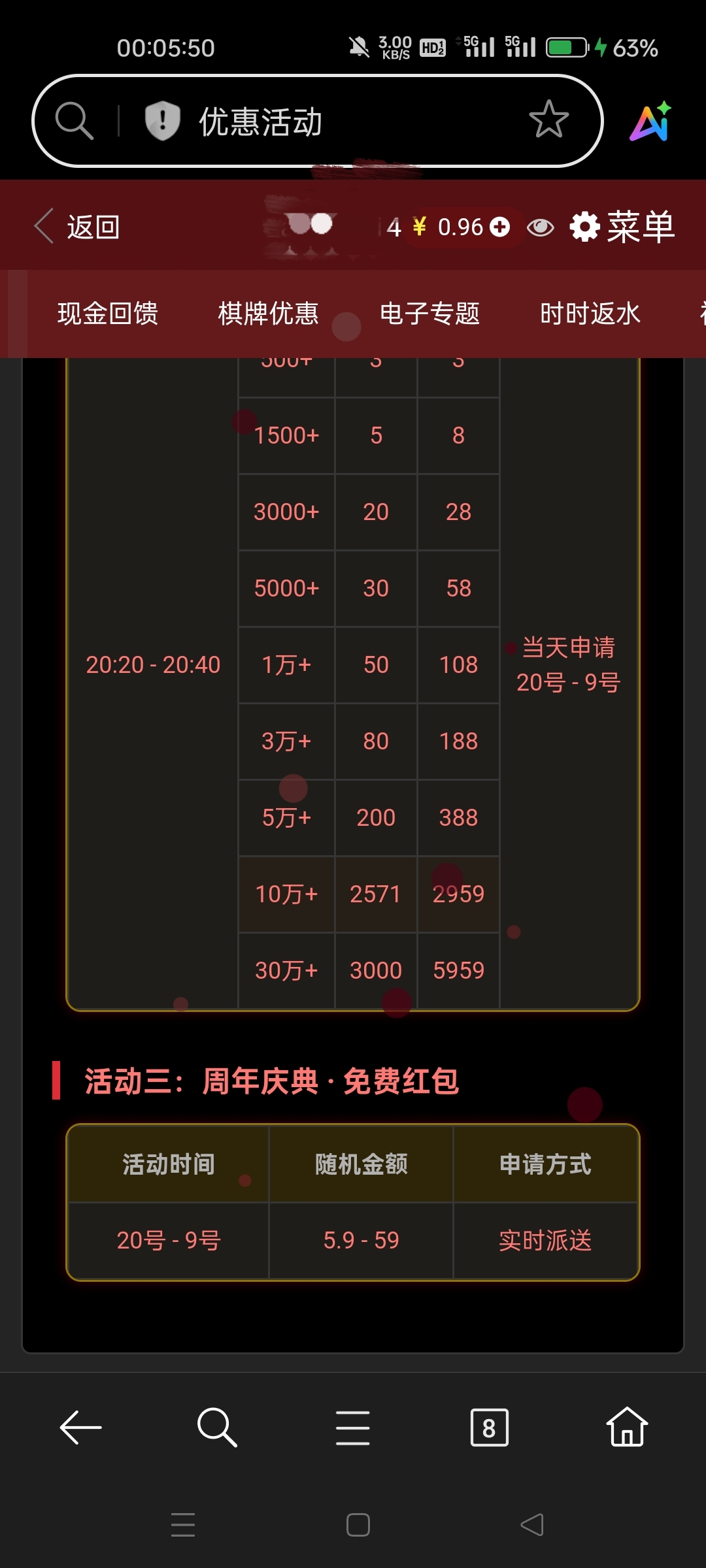706x1568 pixels.
Task: Go back using the browser's back arrow
Action: click(81, 1428)
